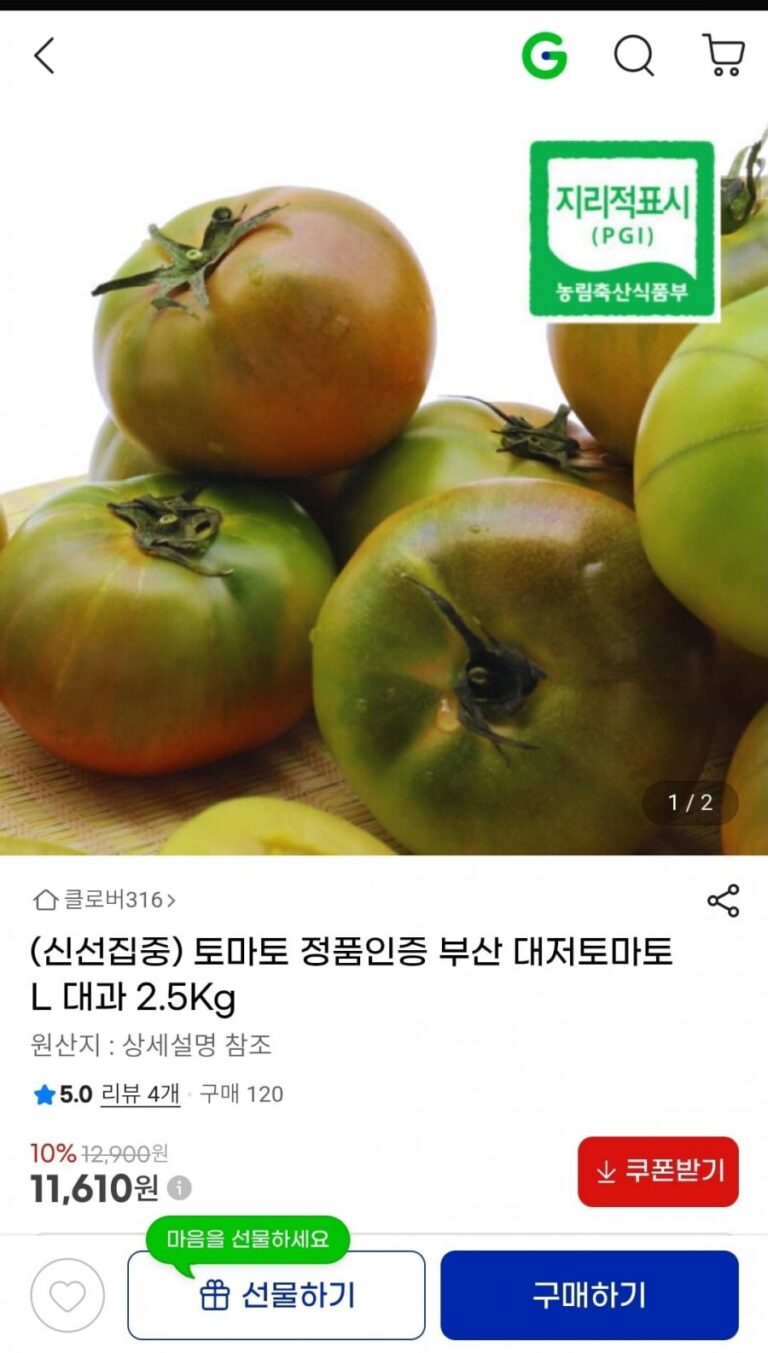Open the Gmarket home logo
The width and height of the screenshot is (768, 1353).
pos(544,57)
